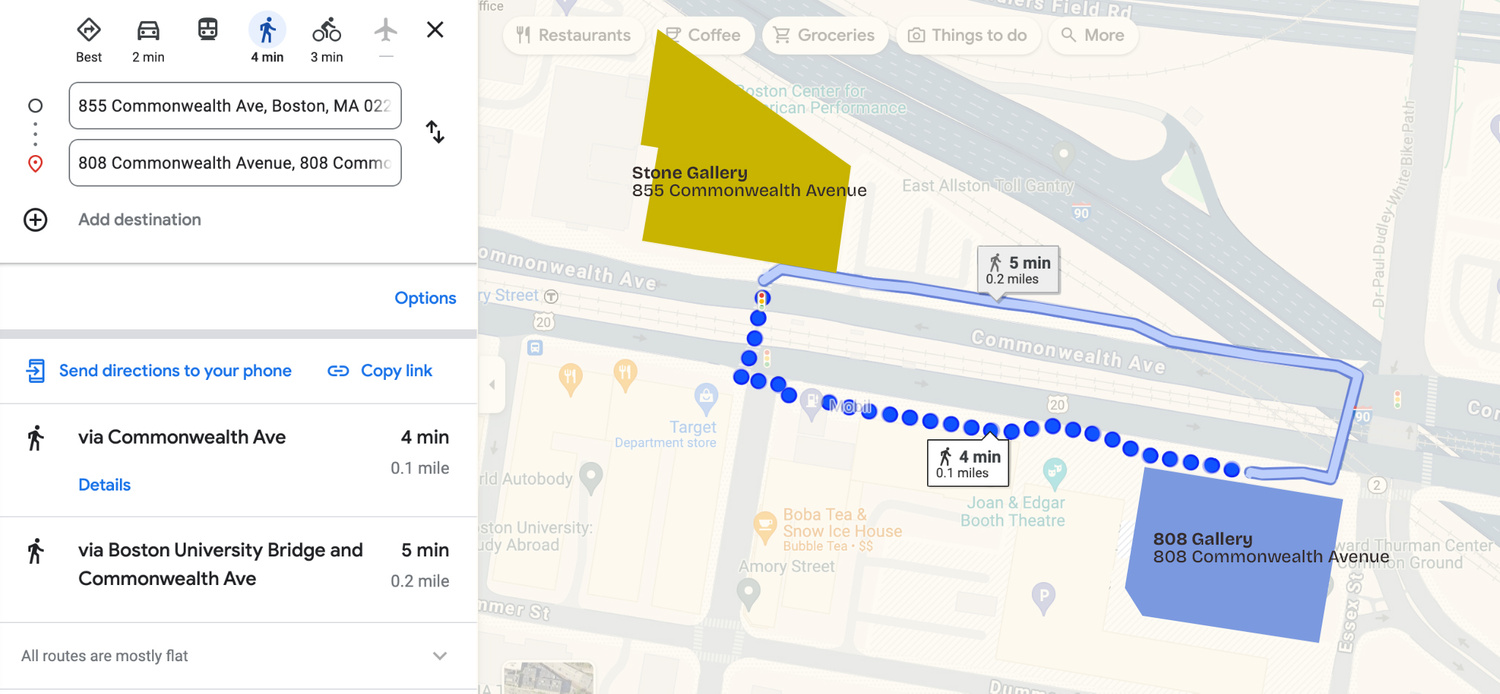This screenshot has height=694, width=1500.
Task: Edit the 808 Commonwealth Avenue destination field
Action: pos(235,163)
